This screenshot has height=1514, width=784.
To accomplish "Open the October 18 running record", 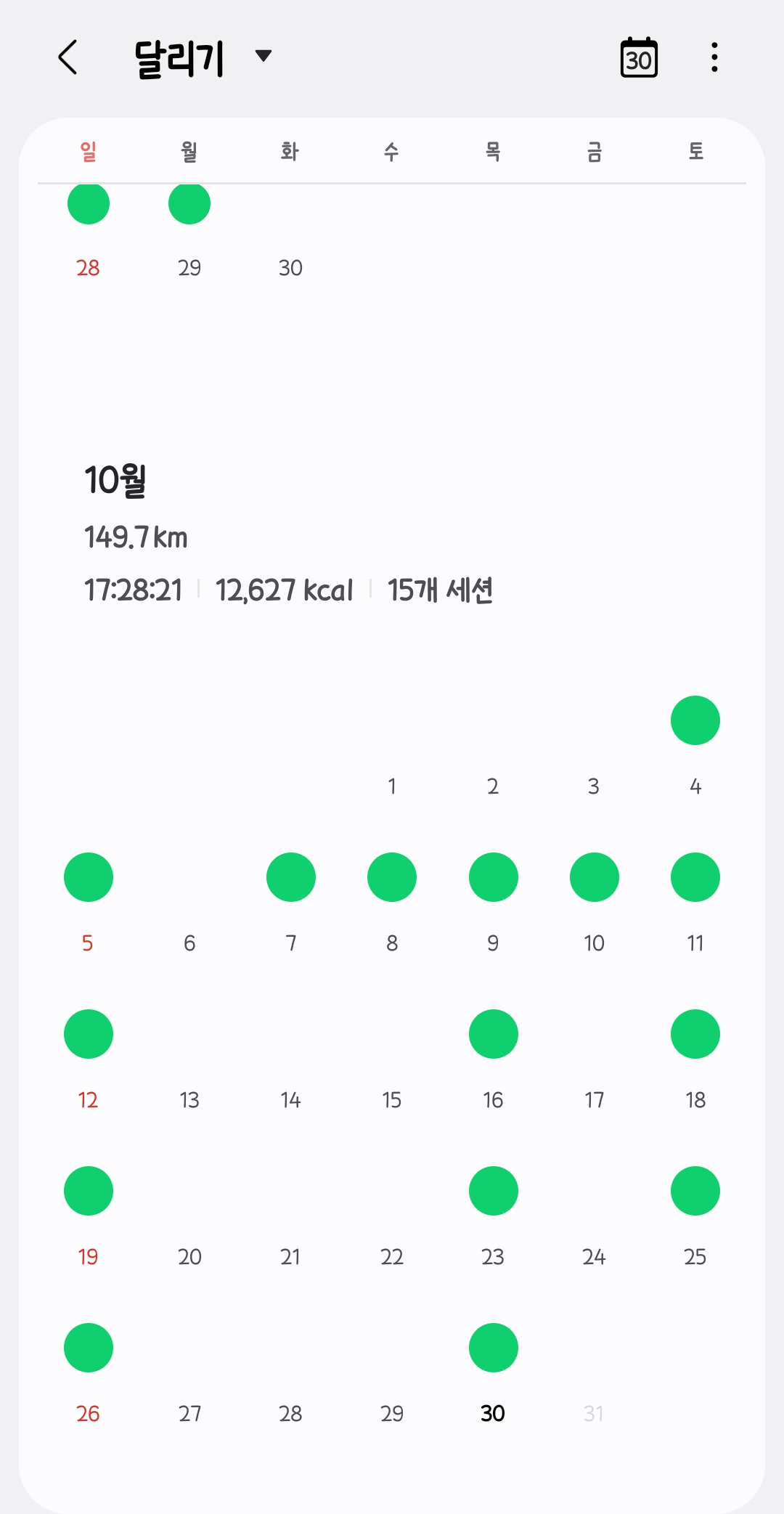I will pyautogui.click(x=695, y=1035).
